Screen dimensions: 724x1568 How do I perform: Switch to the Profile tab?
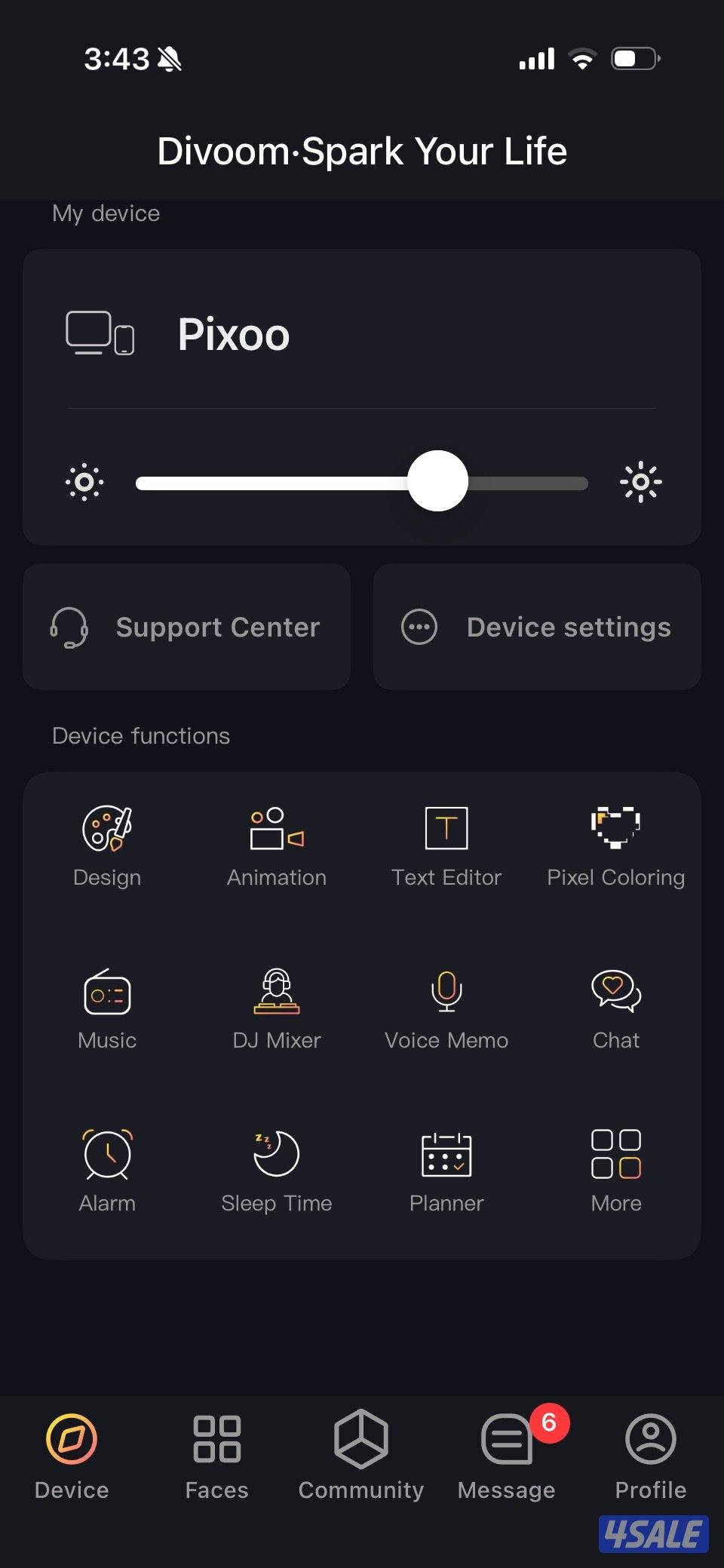(x=651, y=1457)
